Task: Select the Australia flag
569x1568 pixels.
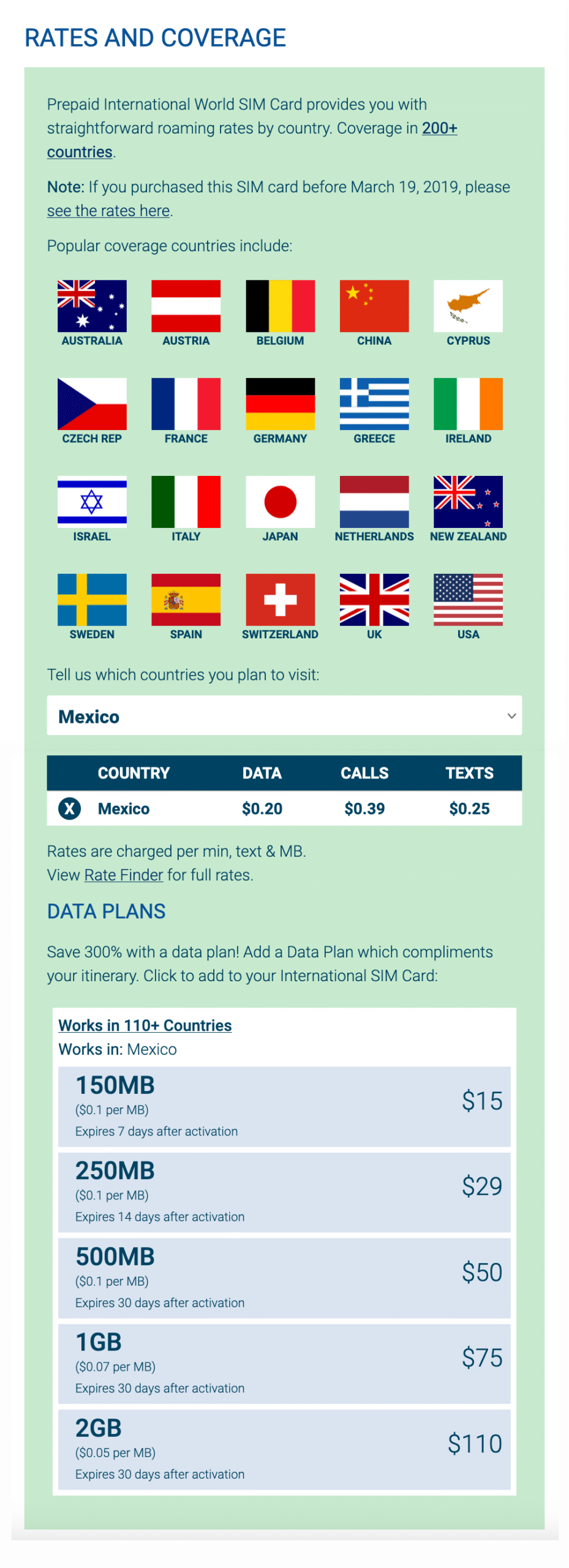Action: [x=92, y=306]
